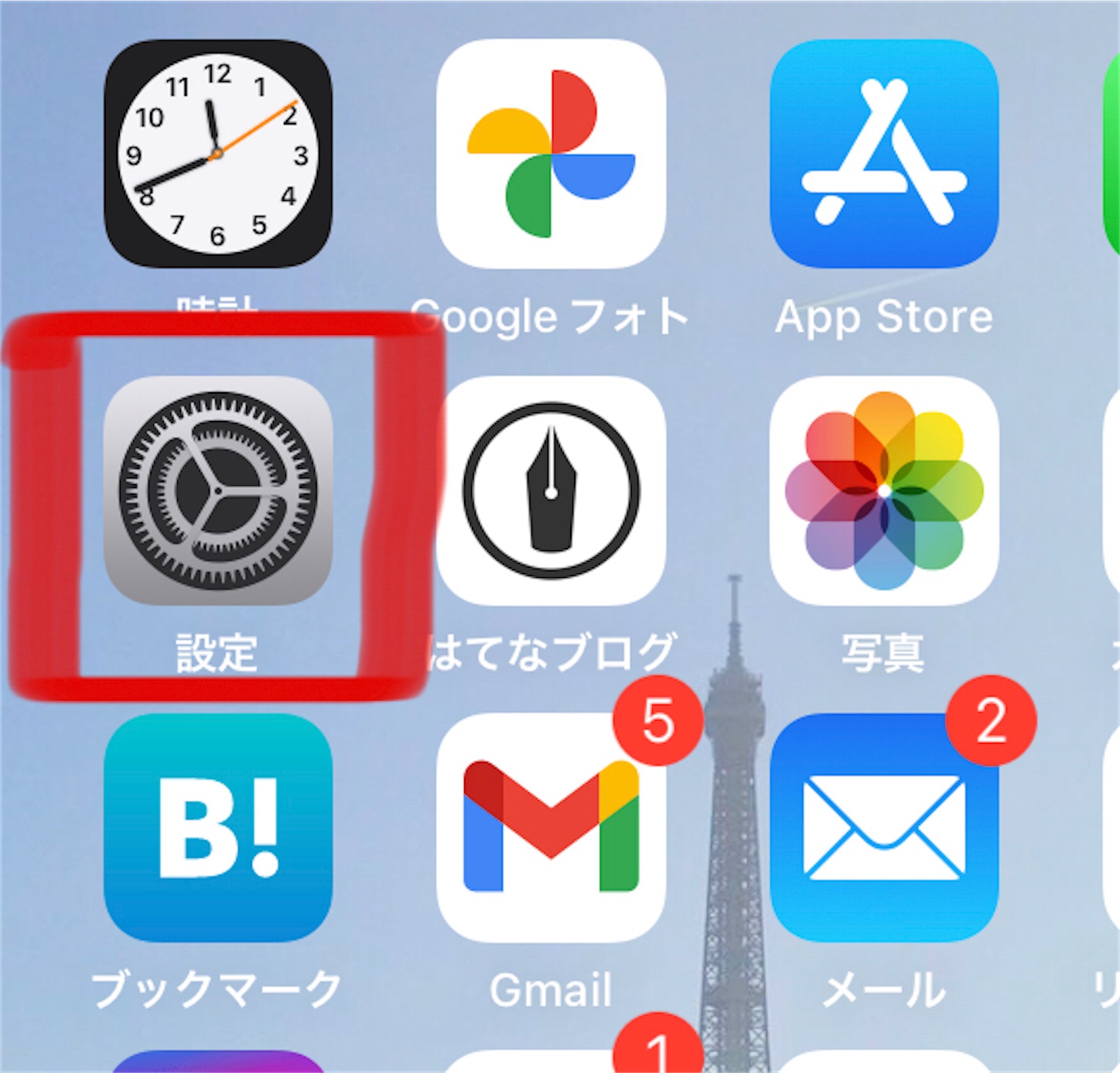Launch the はてなブログ app

(551, 490)
